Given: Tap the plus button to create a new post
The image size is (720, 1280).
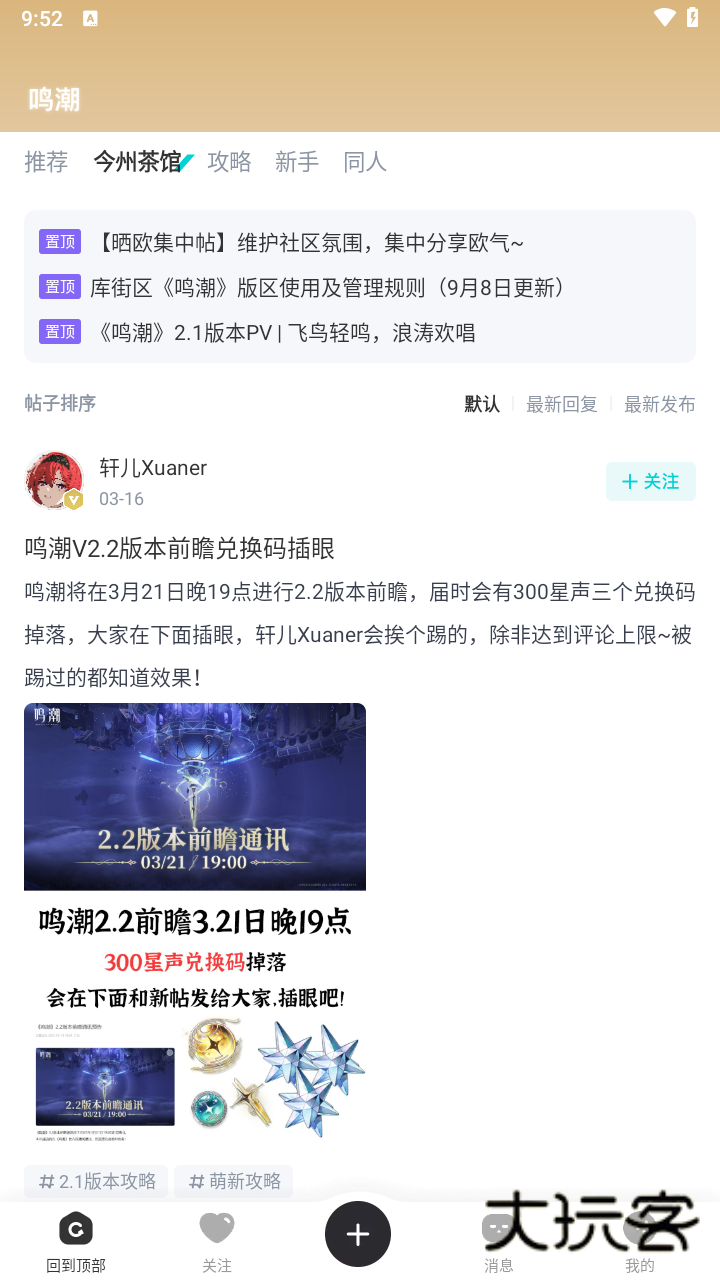Looking at the screenshot, I should point(358,1234).
